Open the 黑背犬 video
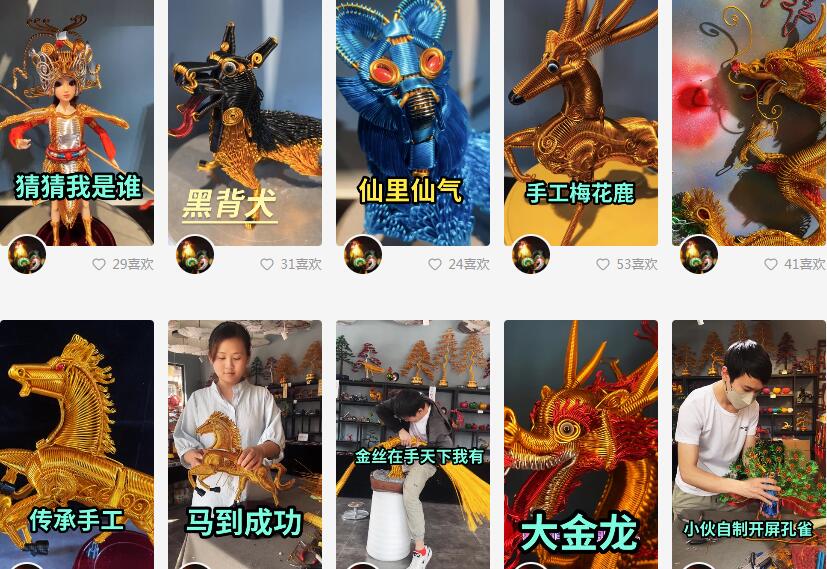Viewport: 827px width, 569px height. pyautogui.click(x=245, y=120)
